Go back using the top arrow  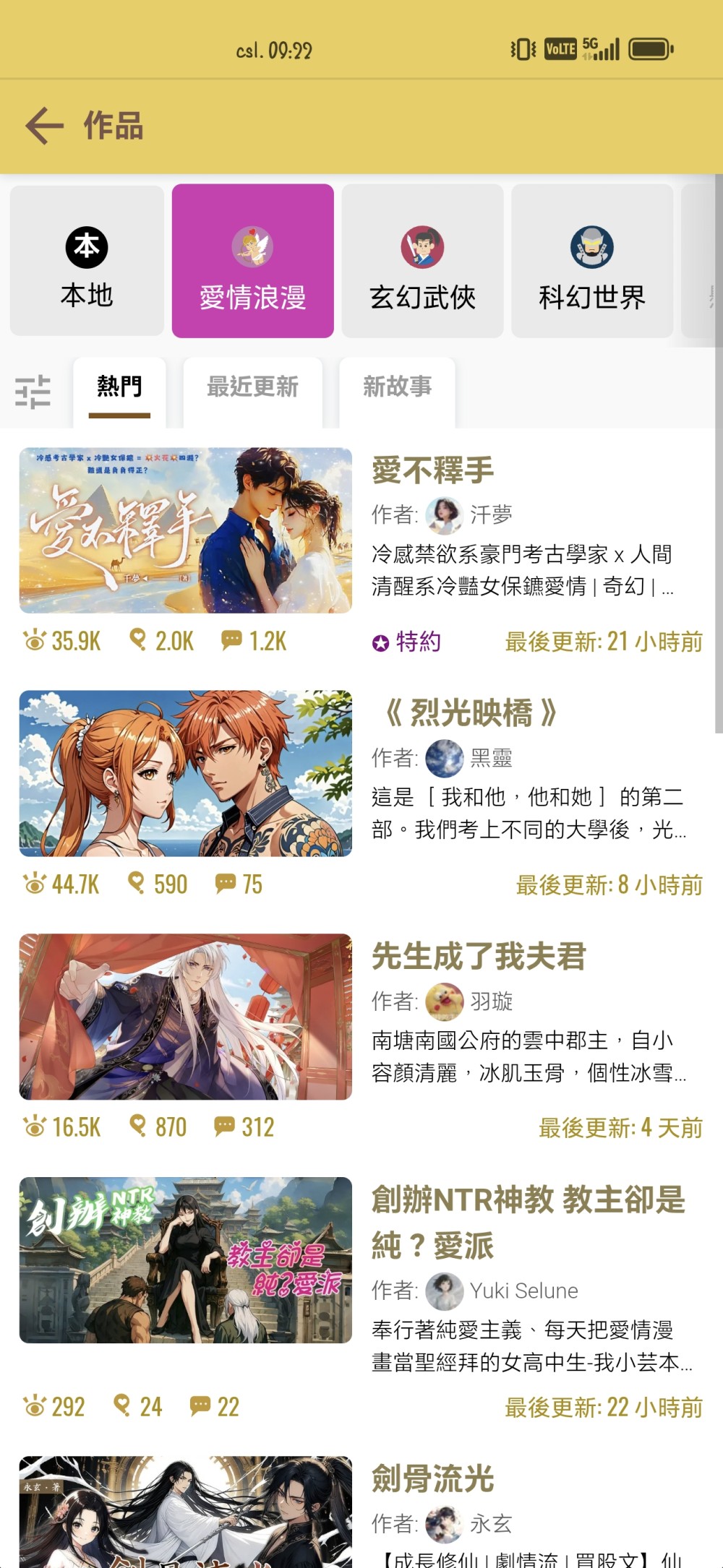coord(45,126)
